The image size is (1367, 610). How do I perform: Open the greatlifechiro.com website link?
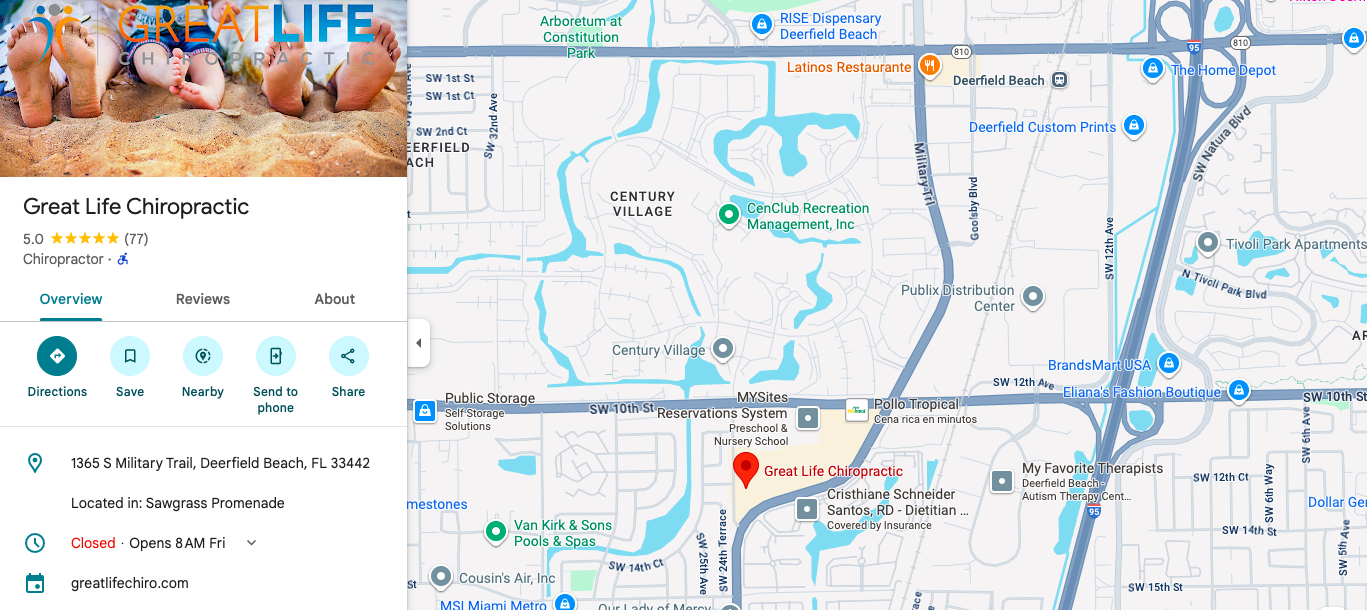[130, 583]
